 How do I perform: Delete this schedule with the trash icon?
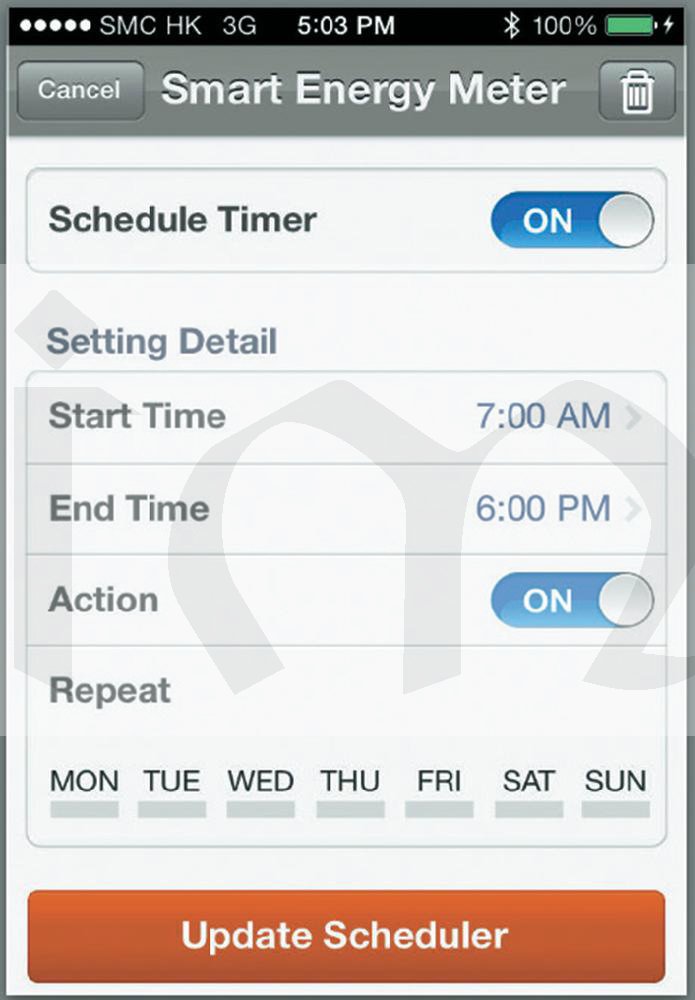pyautogui.click(x=636, y=92)
